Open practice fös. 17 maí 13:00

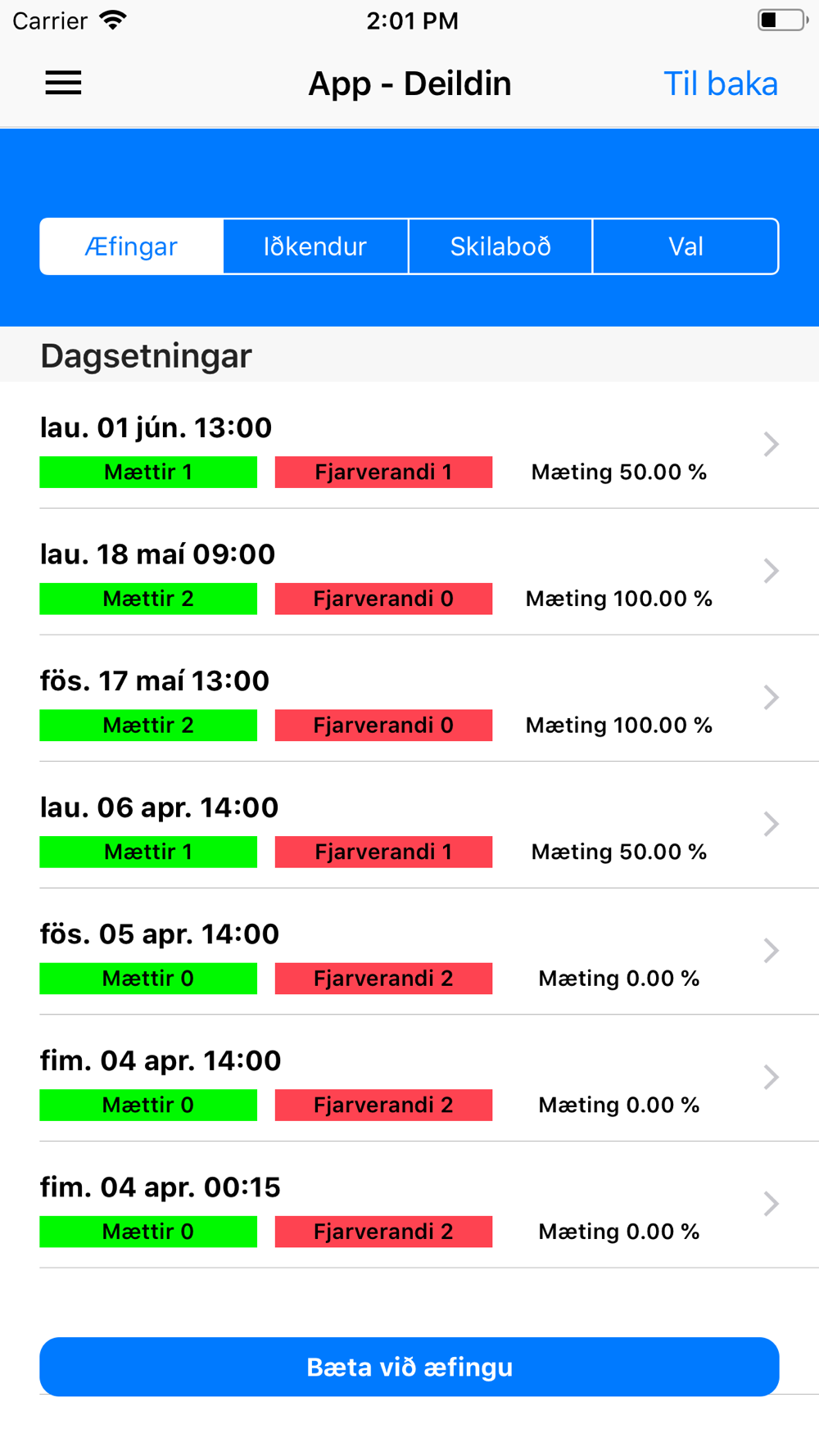[409, 699]
